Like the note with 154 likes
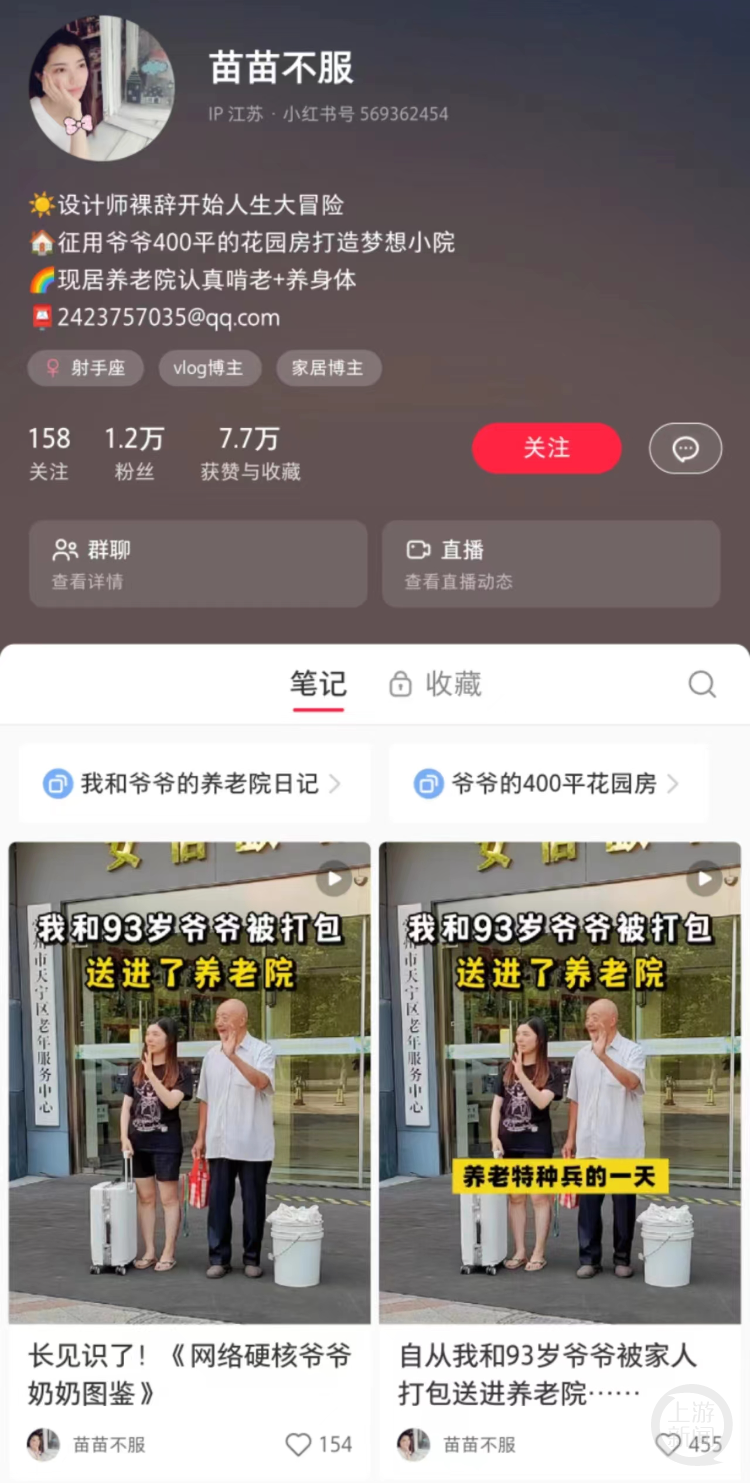Image resolution: width=750 pixels, height=1483 pixels. click(299, 1444)
